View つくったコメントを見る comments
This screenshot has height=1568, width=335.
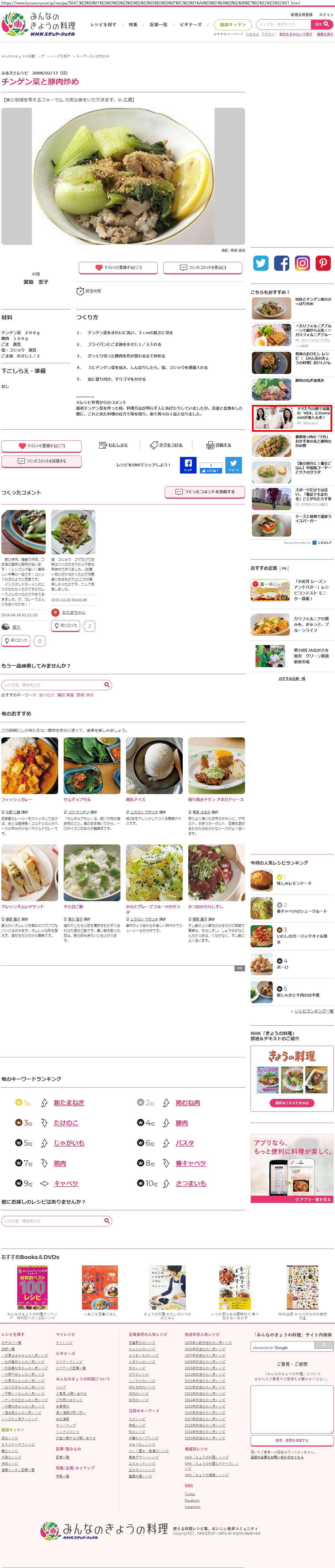203,267
